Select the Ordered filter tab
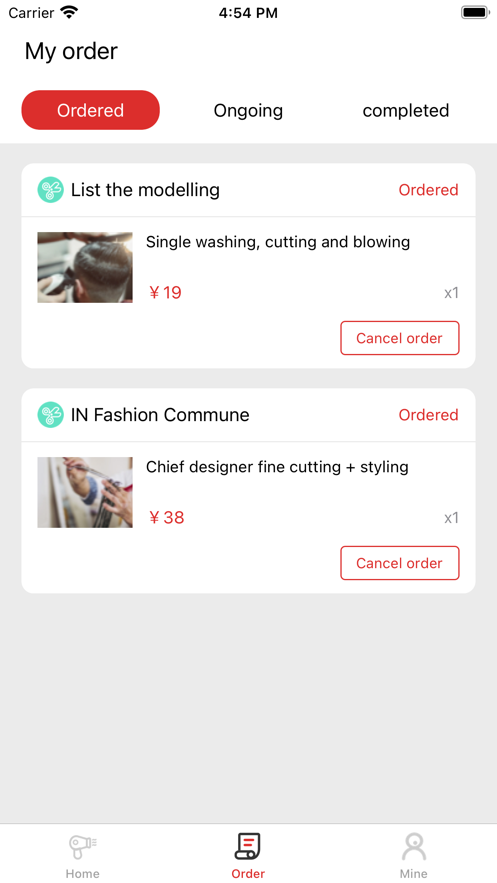This screenshot has width=497, height=883. (x=91, y=110)
